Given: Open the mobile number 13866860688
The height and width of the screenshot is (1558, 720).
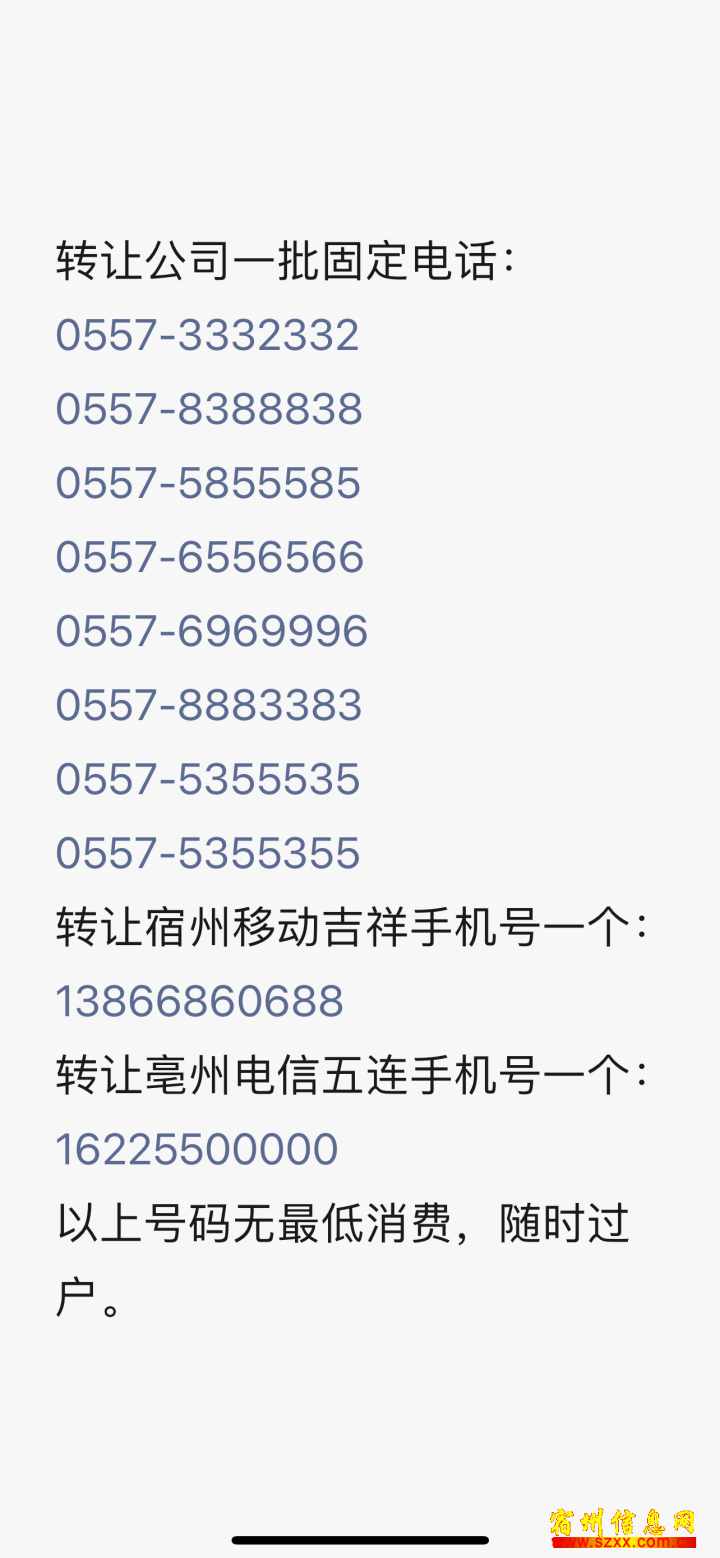Looking at the screenshot, I should [200, 1001].
